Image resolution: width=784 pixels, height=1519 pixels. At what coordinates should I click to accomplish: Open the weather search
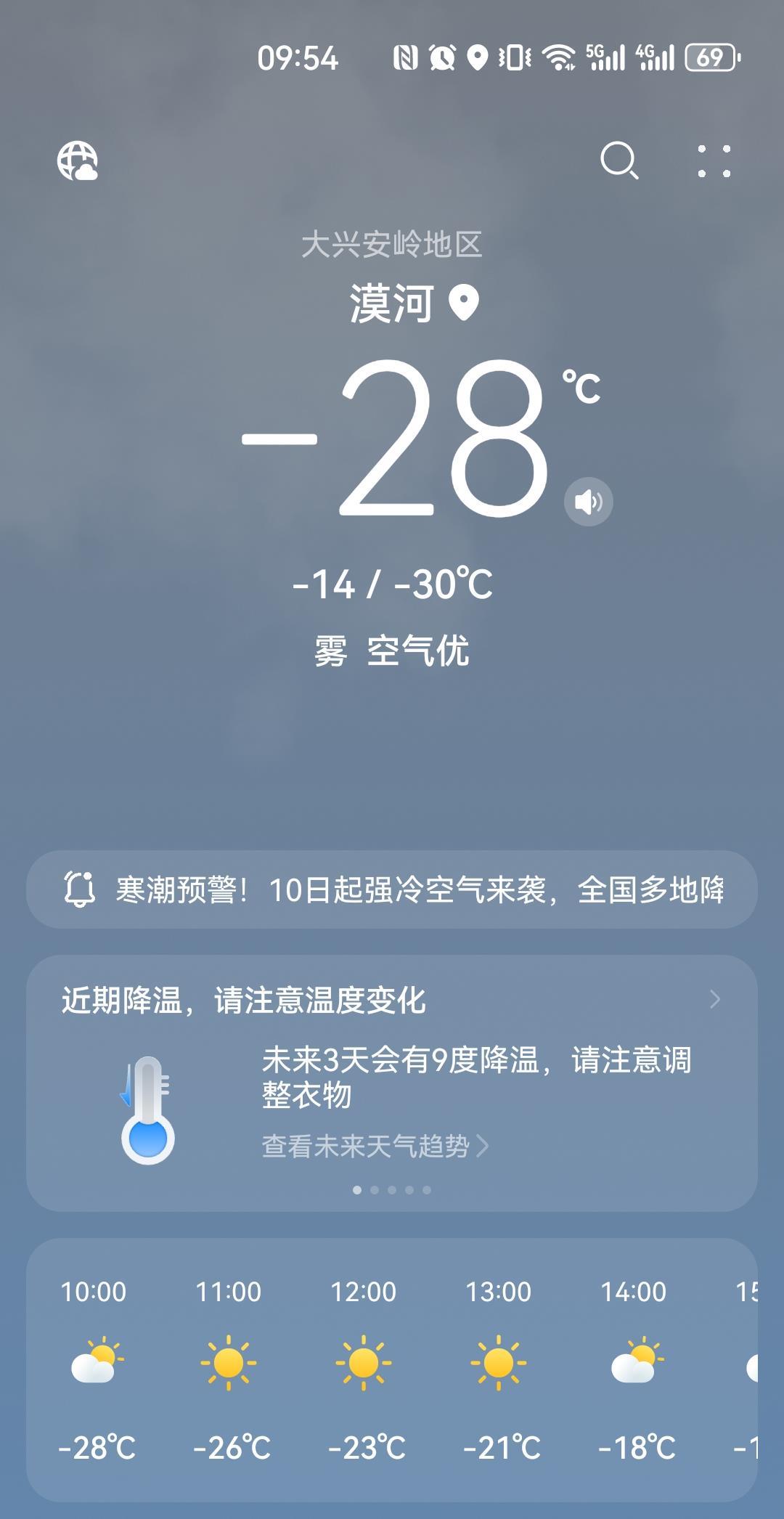click(620, 161)
